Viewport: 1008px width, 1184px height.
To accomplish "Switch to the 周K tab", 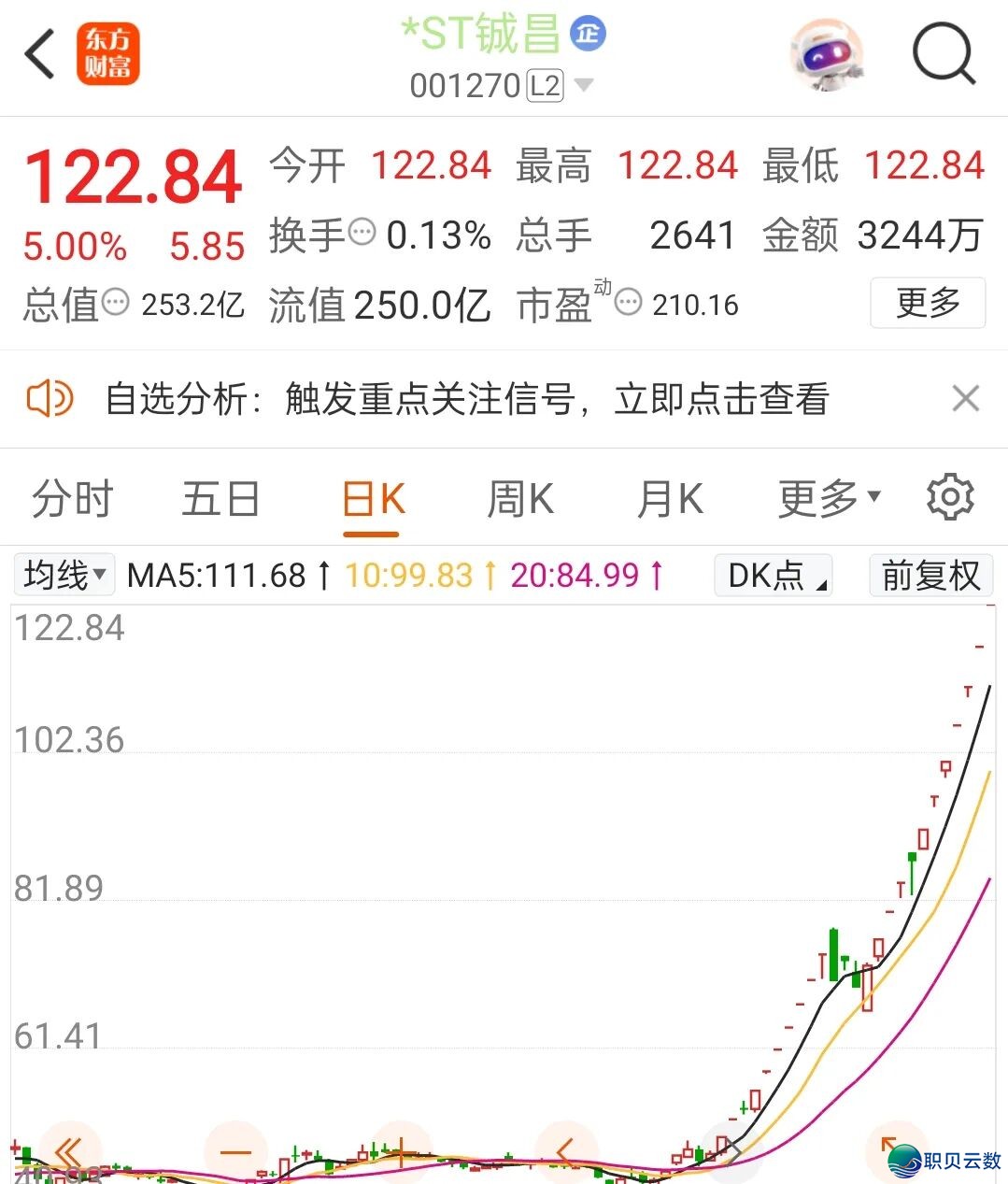I will (520, 499).
